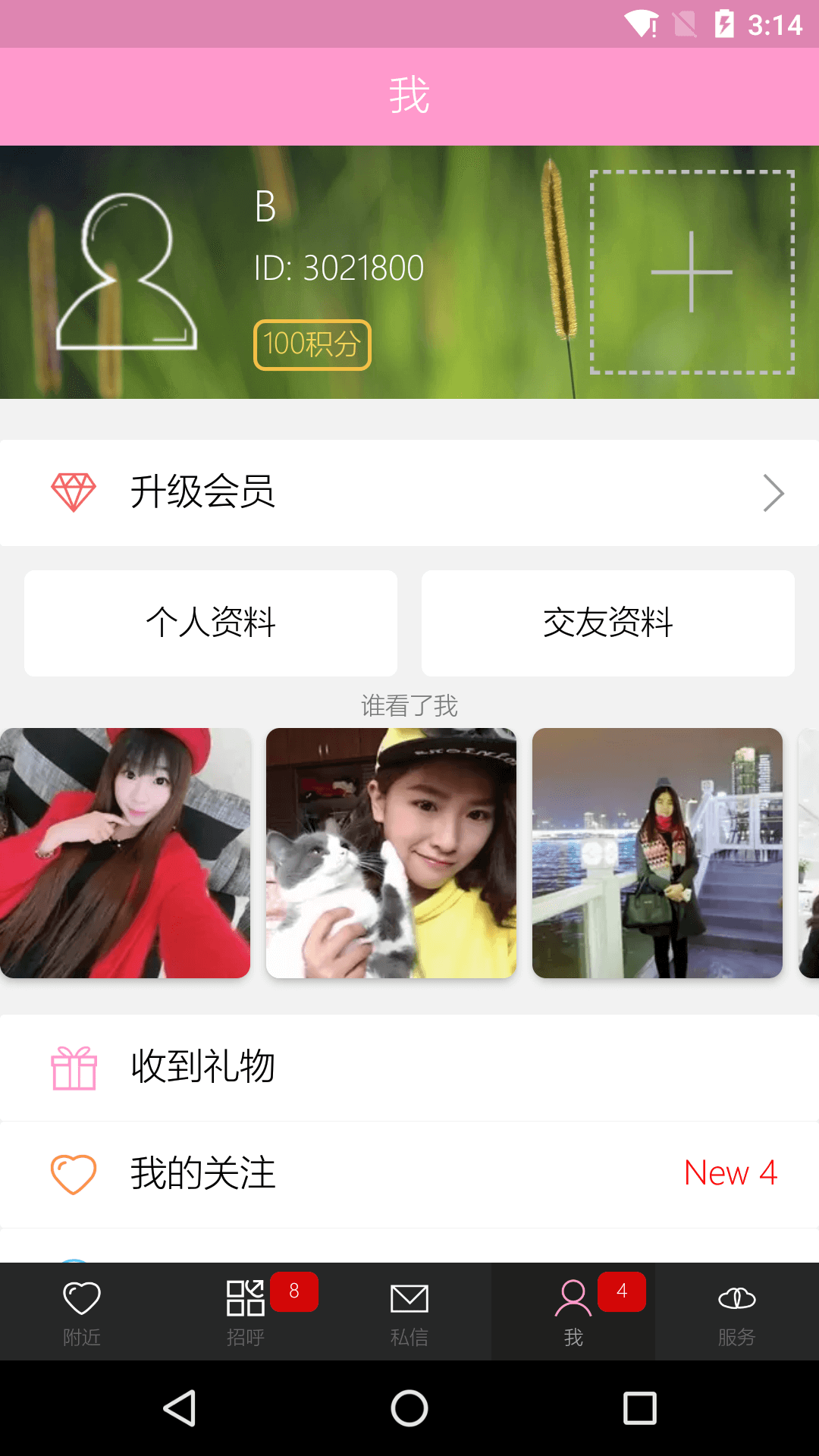Open 收到礼物 received gifts
Viewport: 819px width, 1456px height.
pyautogui.click(x=409, y=1068)
